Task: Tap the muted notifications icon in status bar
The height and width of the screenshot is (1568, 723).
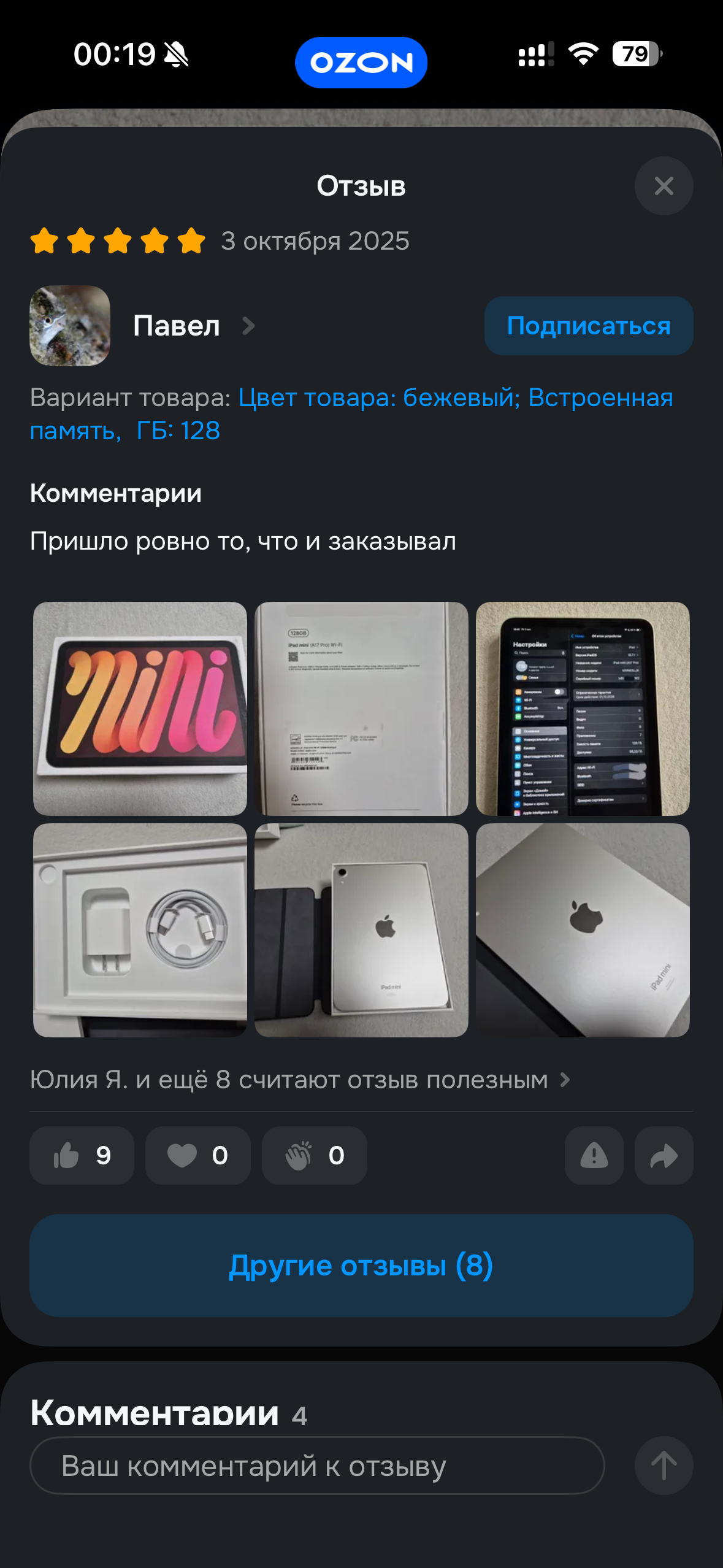Action: click(x=177, y=54)
